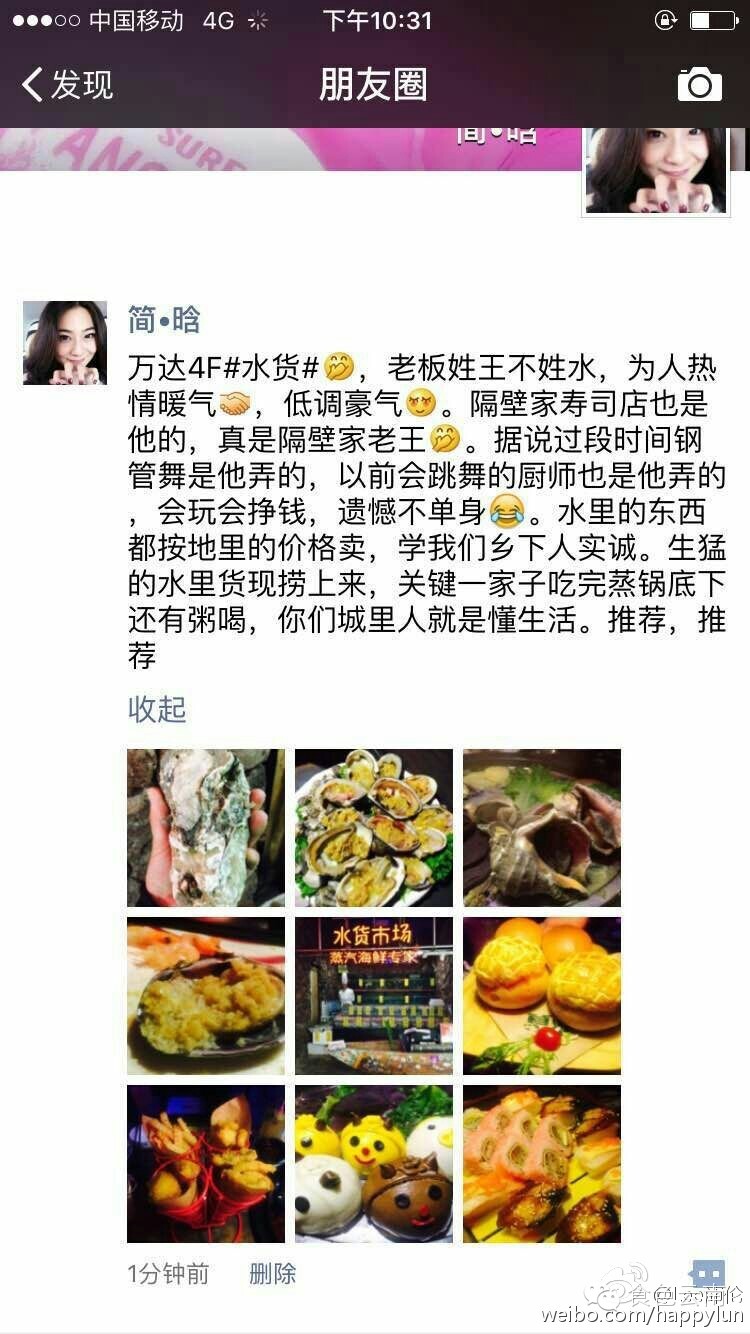The height and width of the screenshot is (1334, 750).
Task: Collapse the post text using 收起
Action: point(155,707)
